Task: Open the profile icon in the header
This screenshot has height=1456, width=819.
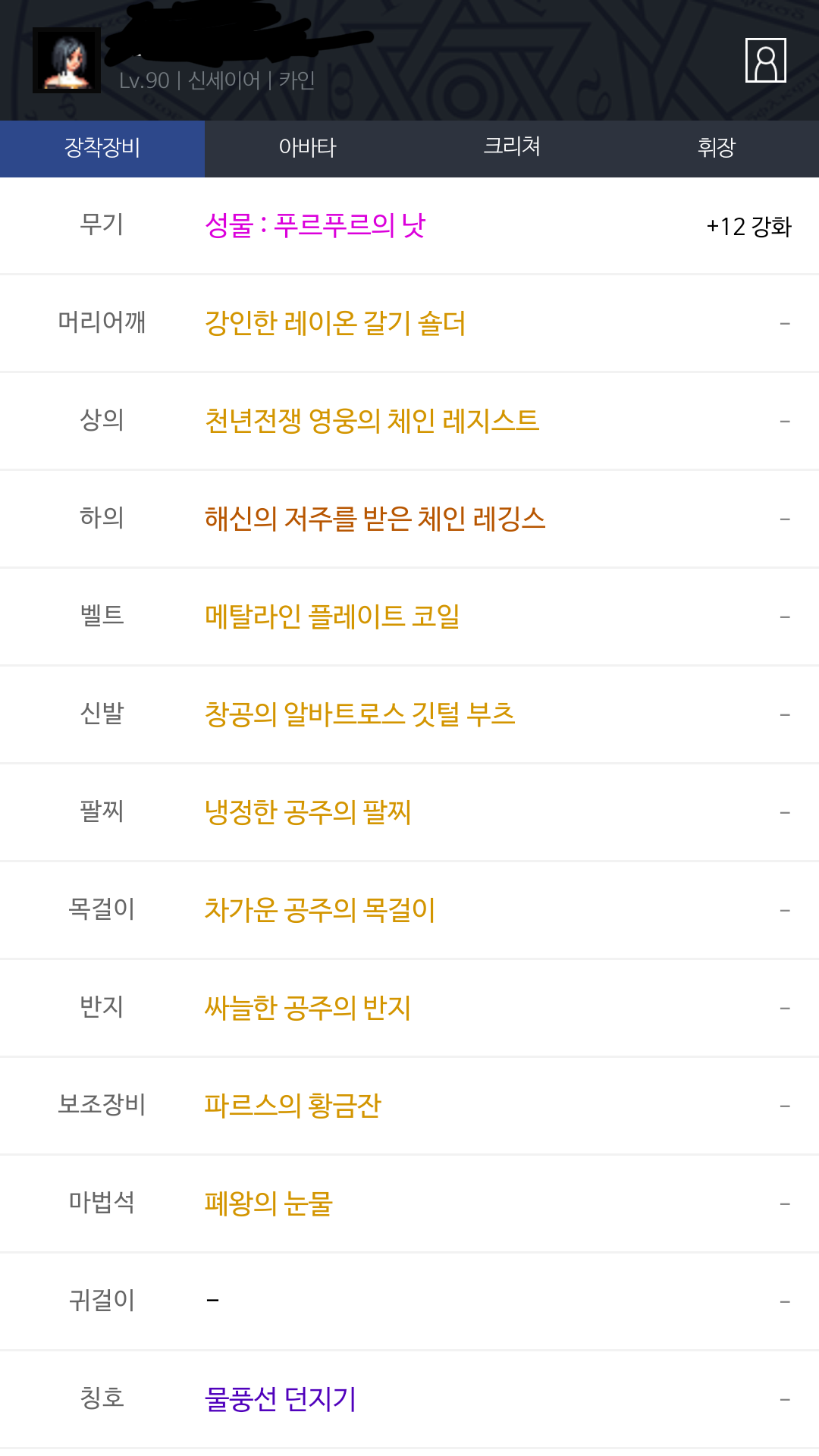Action: pyautogui.click(x=765, y=60)
